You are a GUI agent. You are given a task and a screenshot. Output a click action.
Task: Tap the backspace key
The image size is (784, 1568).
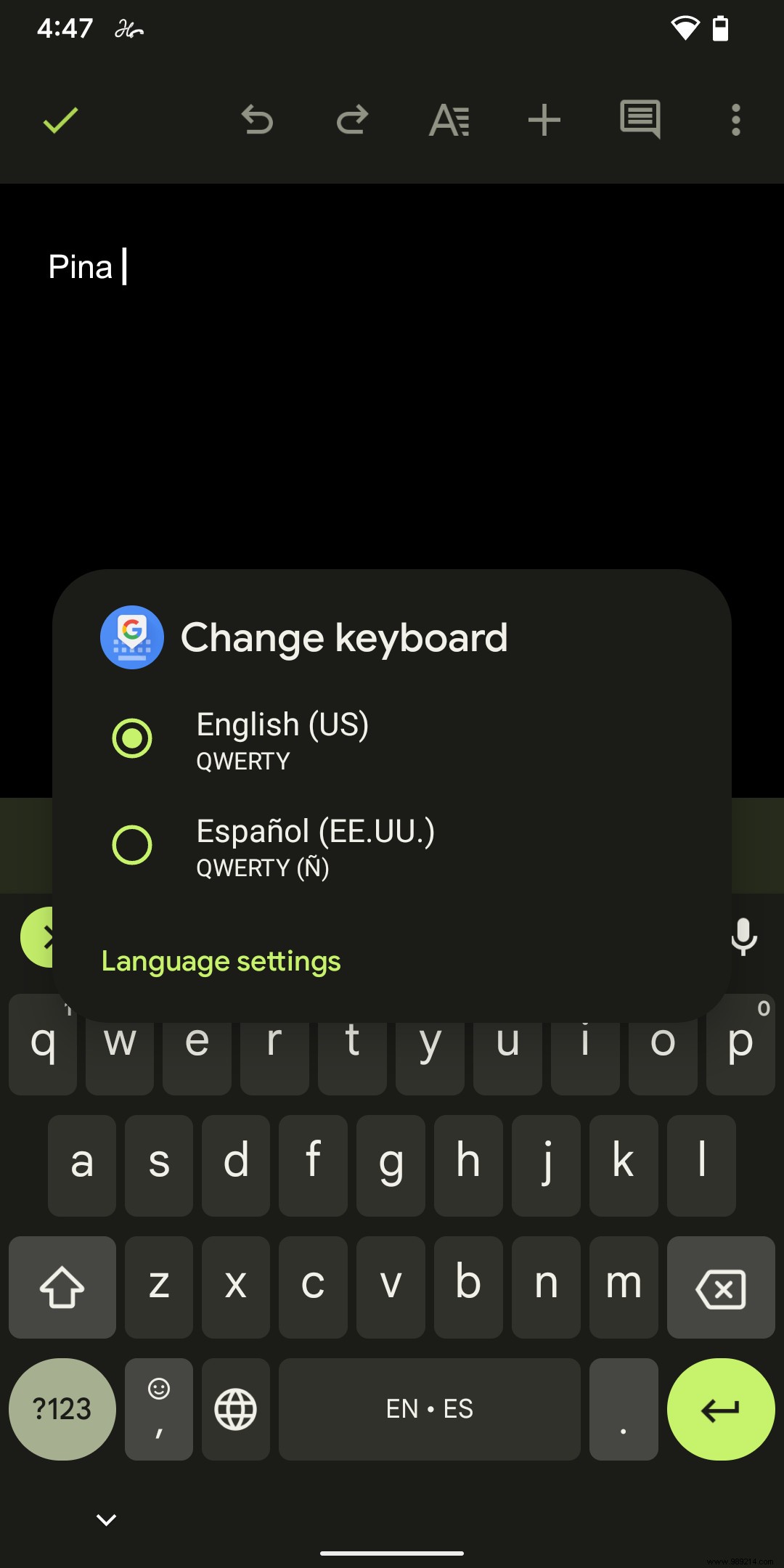pos(720,1288)
